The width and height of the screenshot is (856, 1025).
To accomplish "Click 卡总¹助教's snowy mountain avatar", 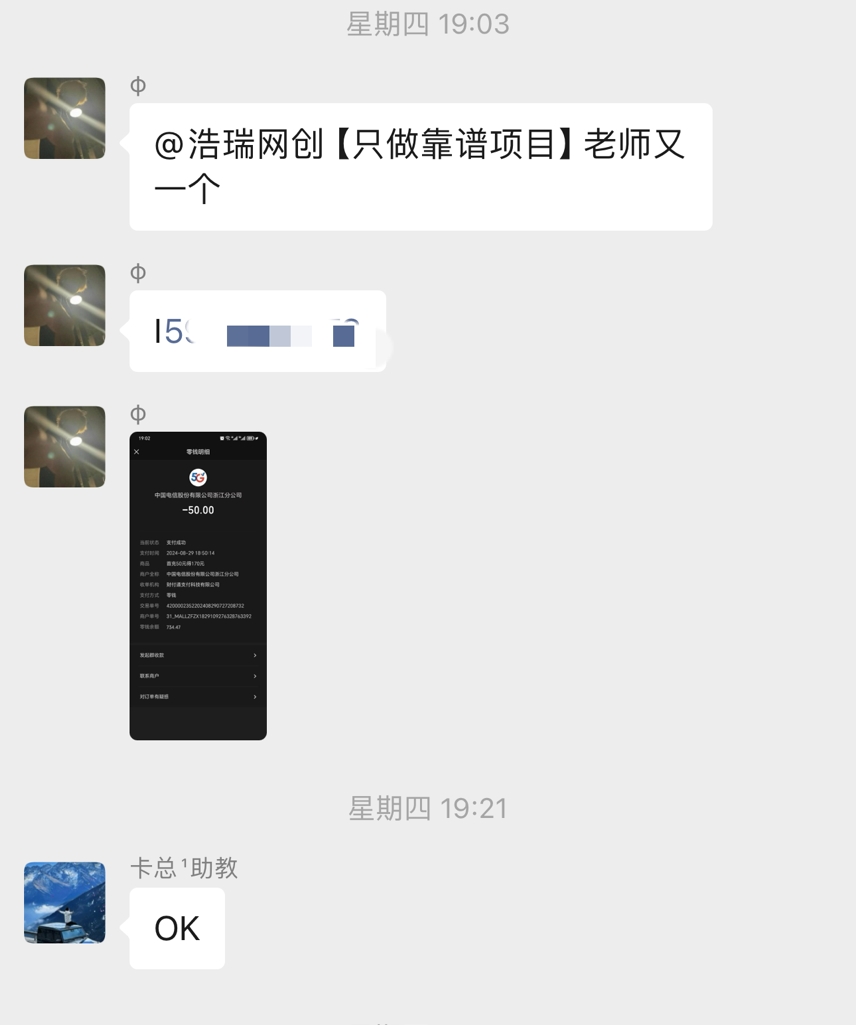I will tap(64, 902).
